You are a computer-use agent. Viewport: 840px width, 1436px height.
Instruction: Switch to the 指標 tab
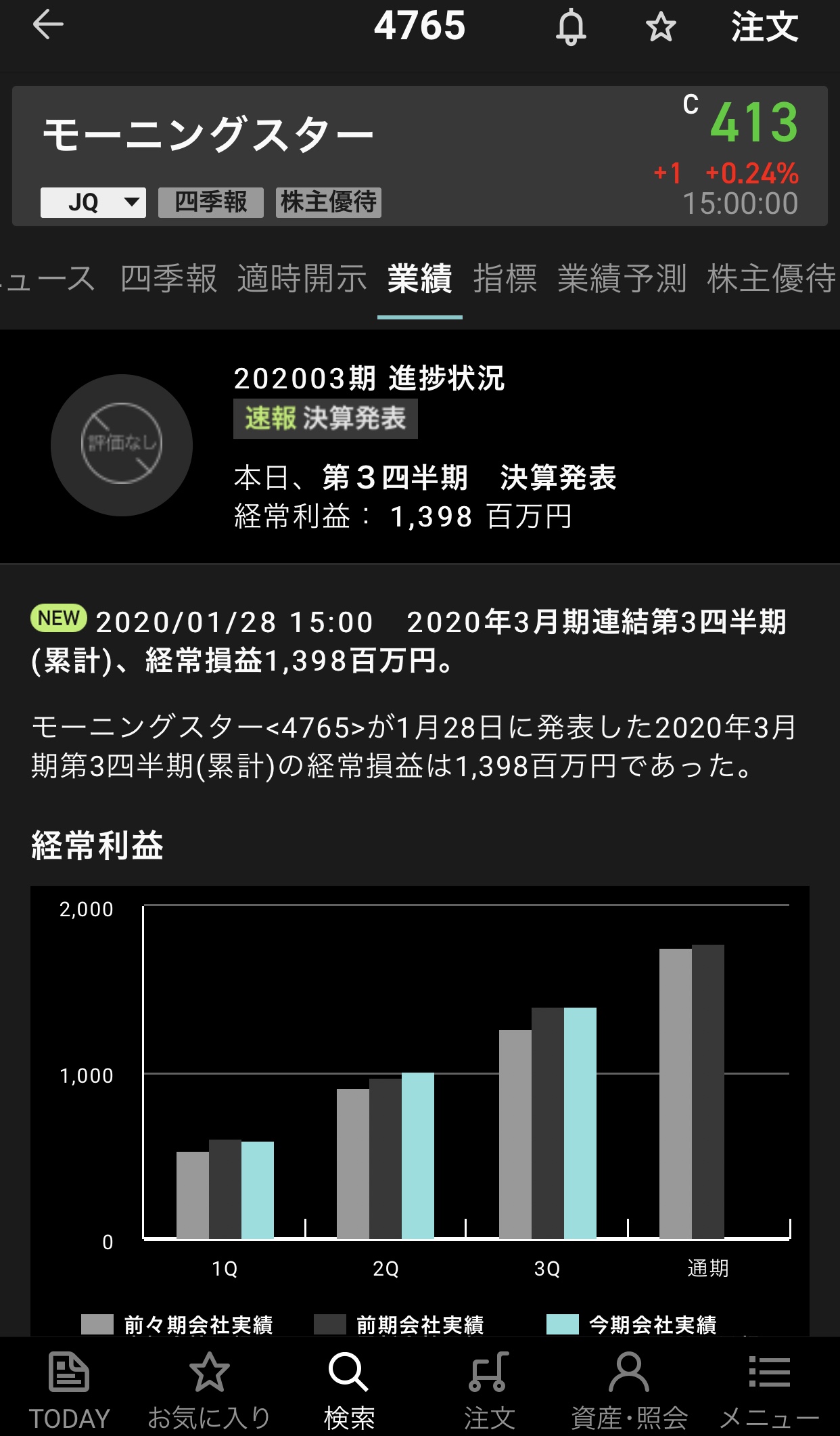pyautogui.click(x=505, y=279)
